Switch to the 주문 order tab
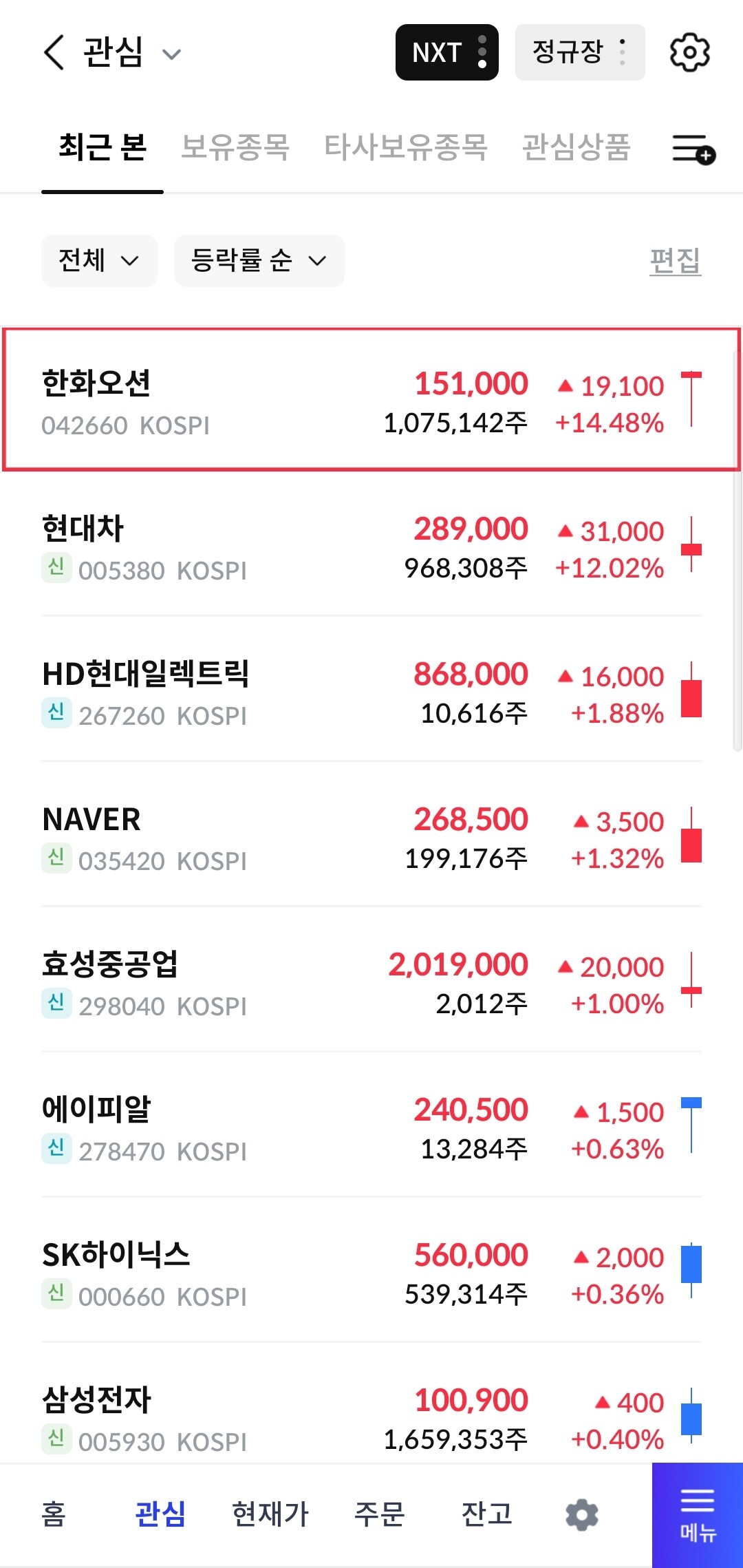 [x=379, y=1514]
